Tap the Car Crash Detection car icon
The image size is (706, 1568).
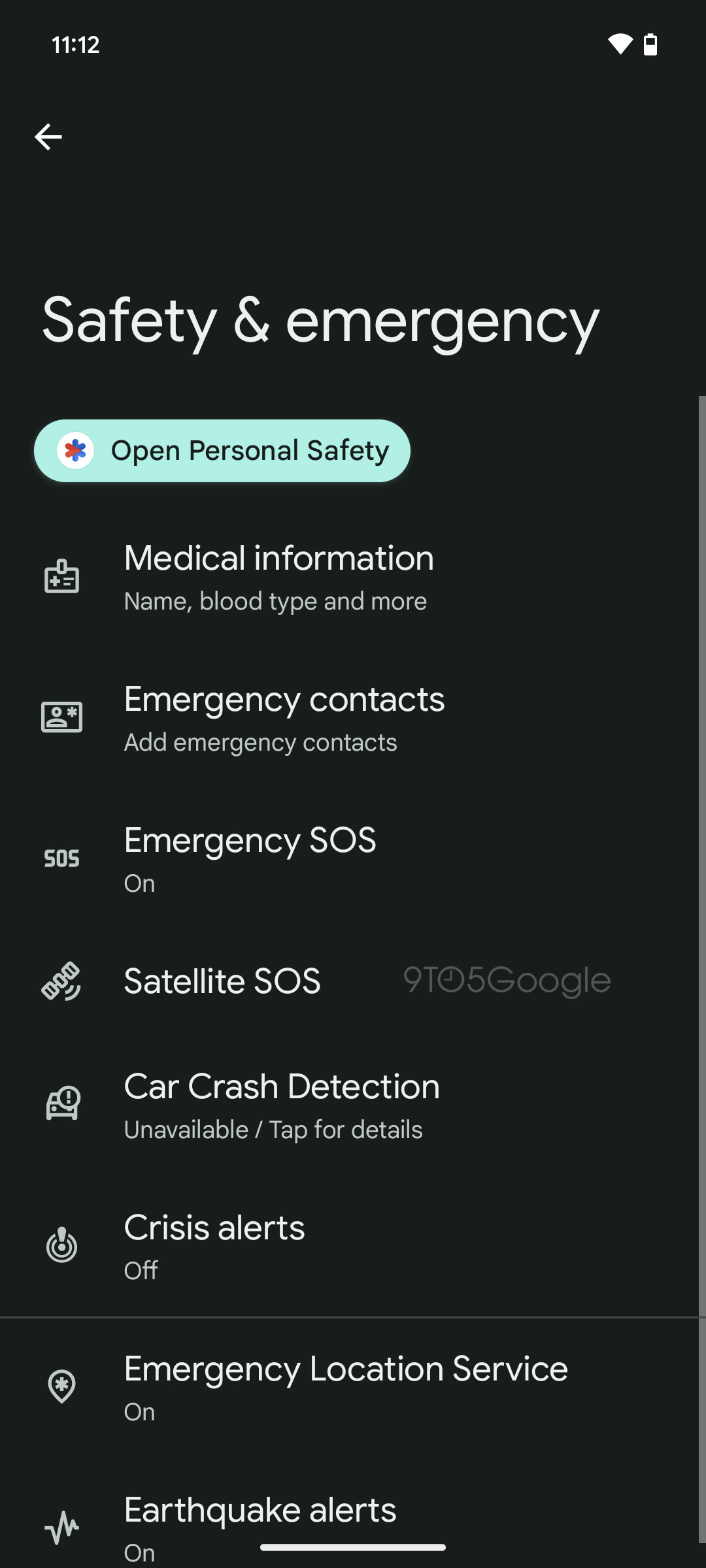point(62,1104)
